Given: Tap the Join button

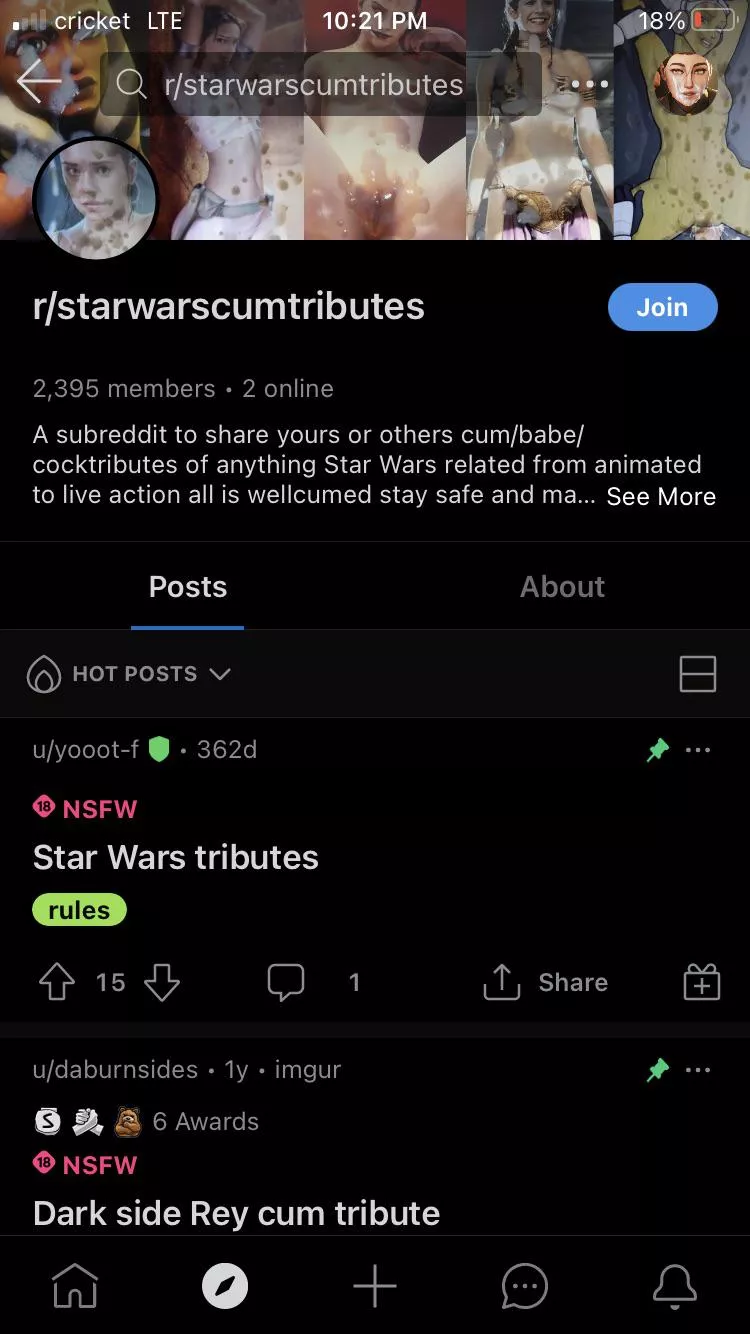Looking at the screenshot, I should (662, 307).
